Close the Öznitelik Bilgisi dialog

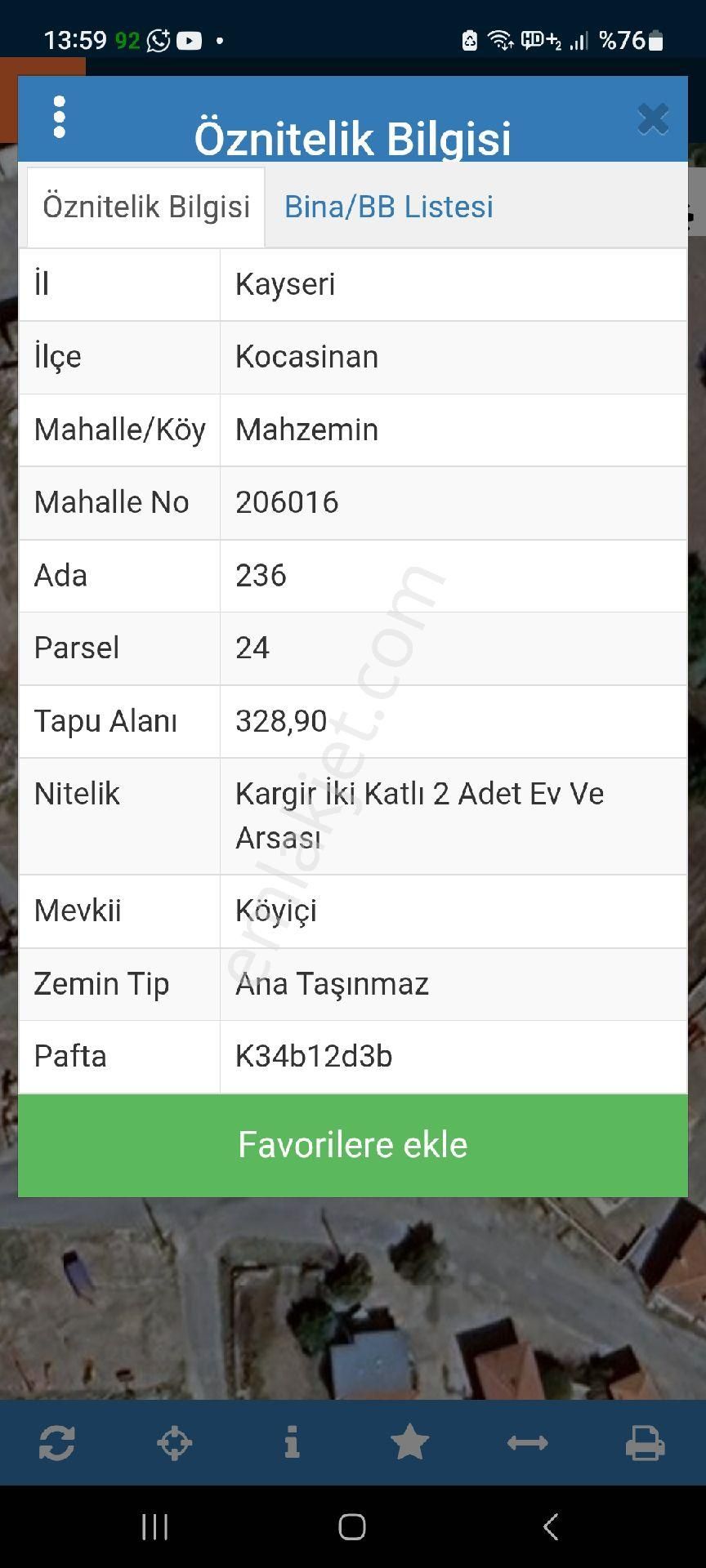pyautogui.click(x=653, y=118)
